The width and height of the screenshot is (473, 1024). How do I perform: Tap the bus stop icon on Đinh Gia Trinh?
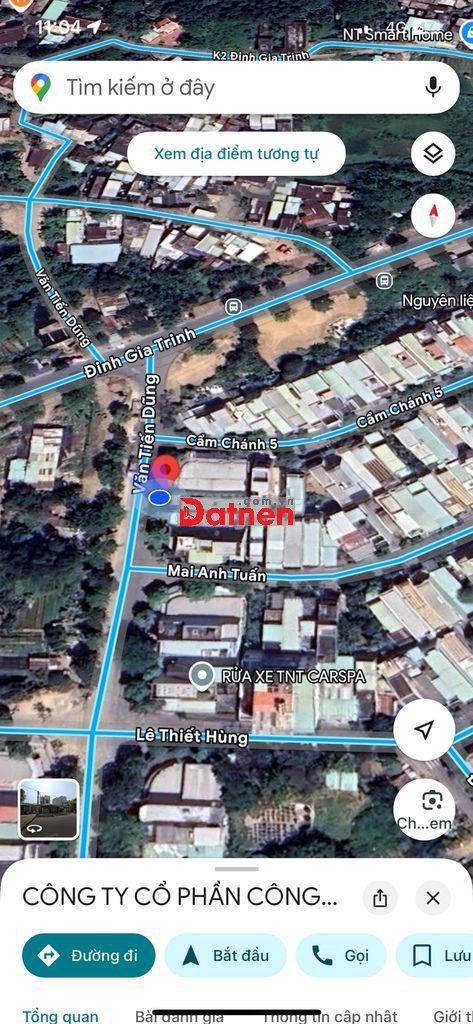click(233, 306)
